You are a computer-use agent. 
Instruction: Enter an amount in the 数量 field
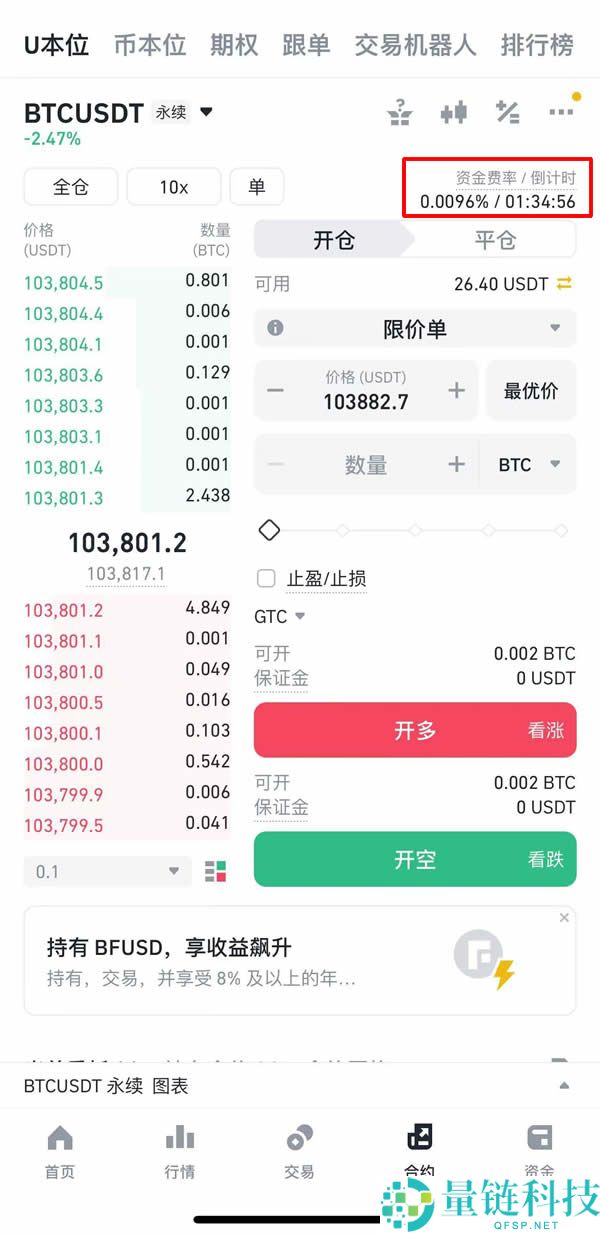click(366, 465)
